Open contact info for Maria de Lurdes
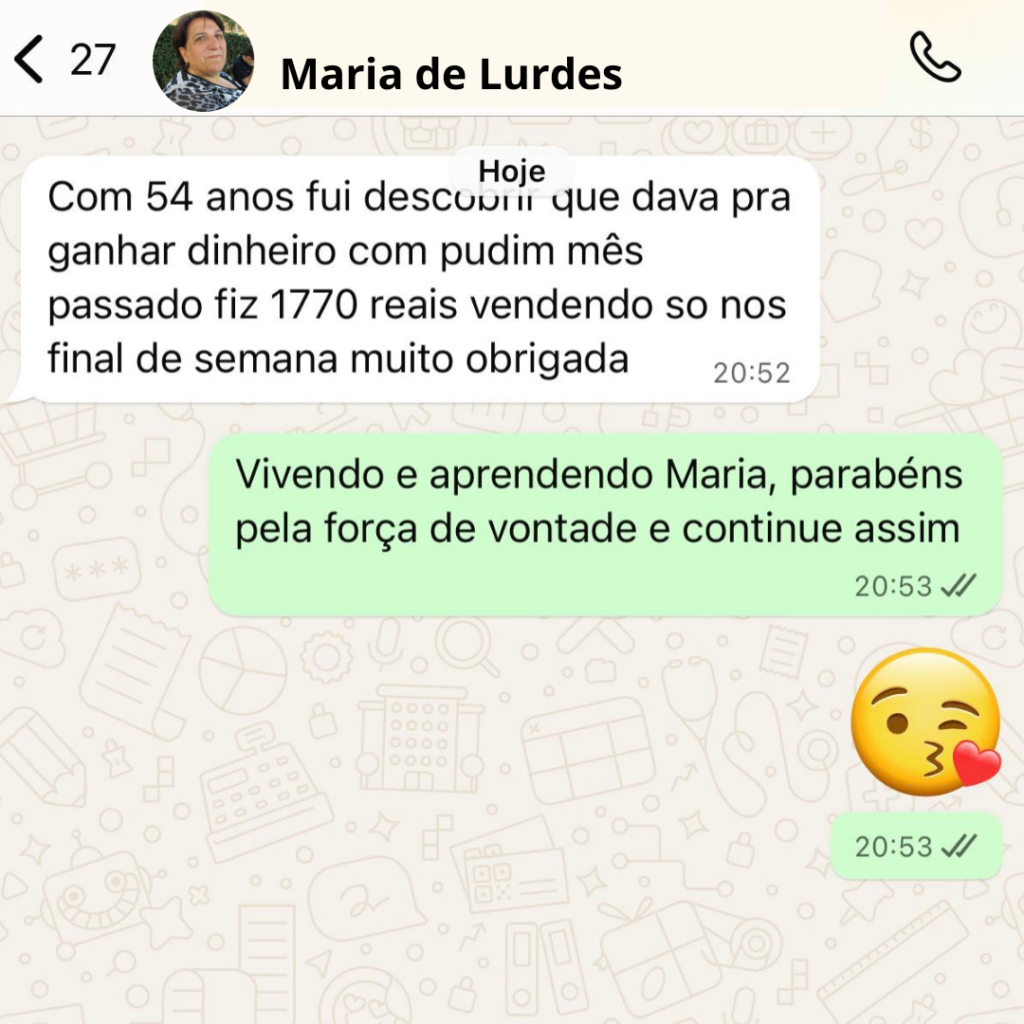The width and height of the screenshot is (1024, 1024). tap(451, 74)
